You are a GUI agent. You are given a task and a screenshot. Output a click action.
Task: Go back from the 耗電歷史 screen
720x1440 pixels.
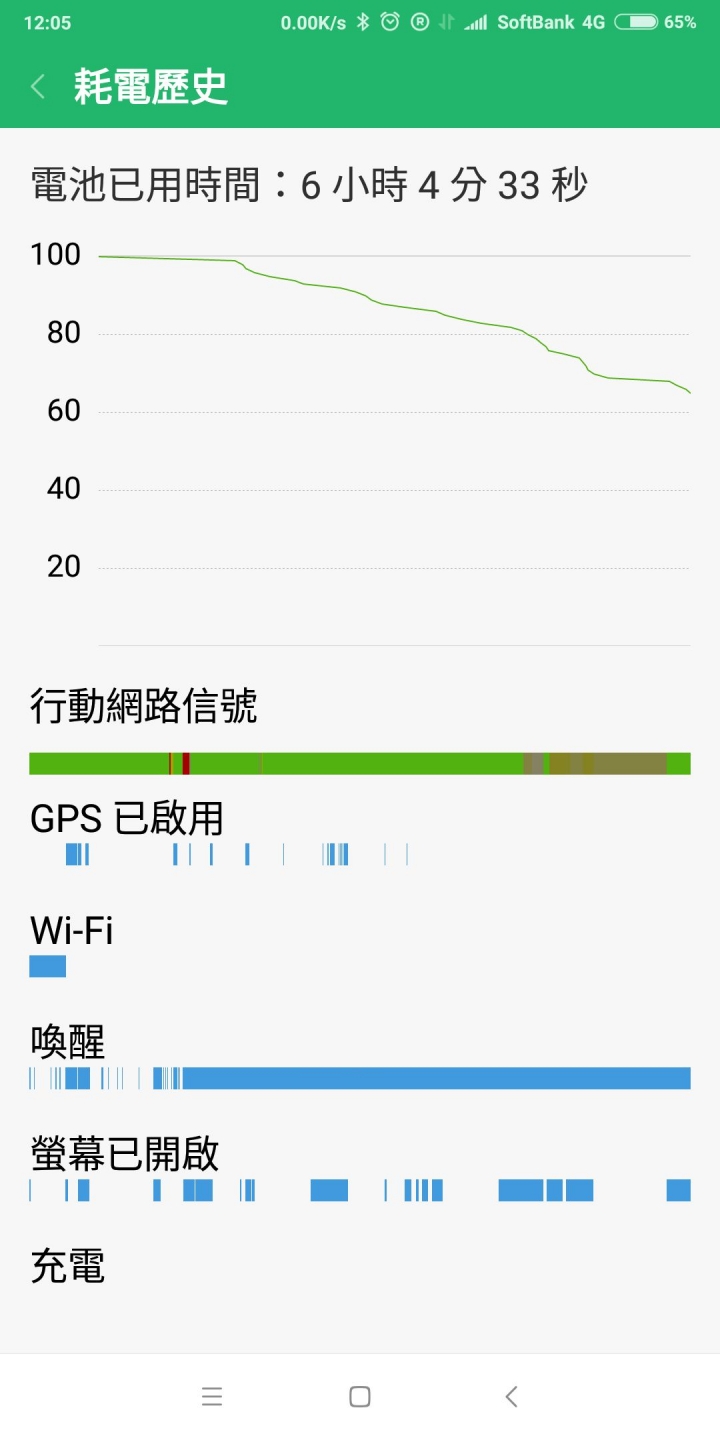(x=38, y=87)
